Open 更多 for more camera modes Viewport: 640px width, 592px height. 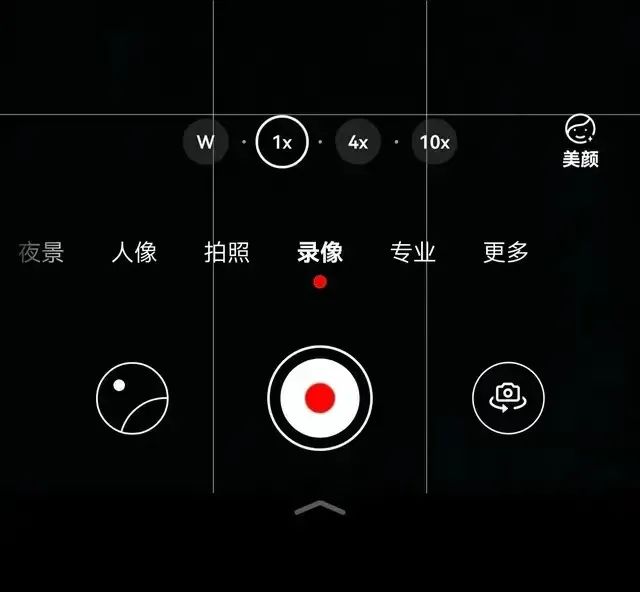[x=506, y=252]
